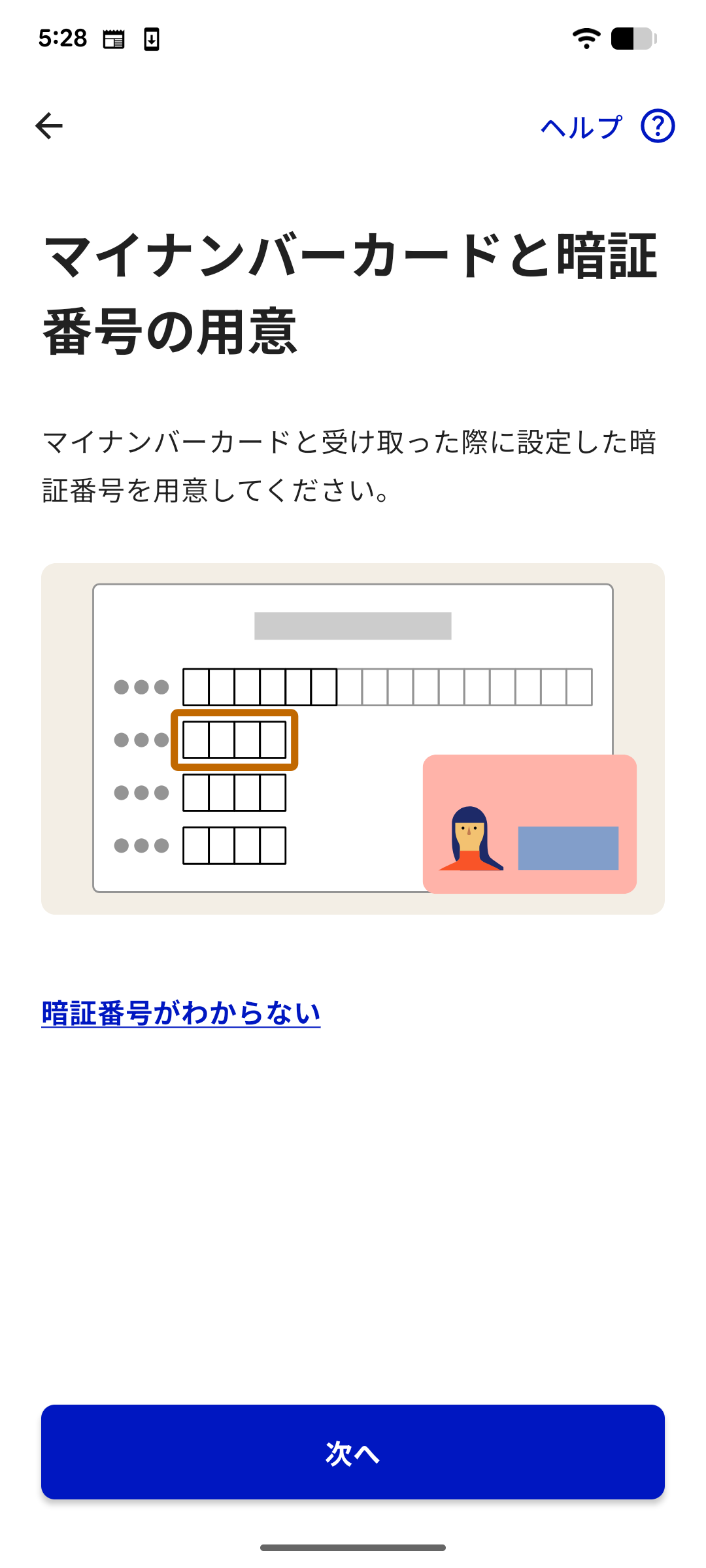Open the 暗証番号がわからない link
Image resolution: width=706 pixels, height=1568 pixels.
(x=181, y=1013)
